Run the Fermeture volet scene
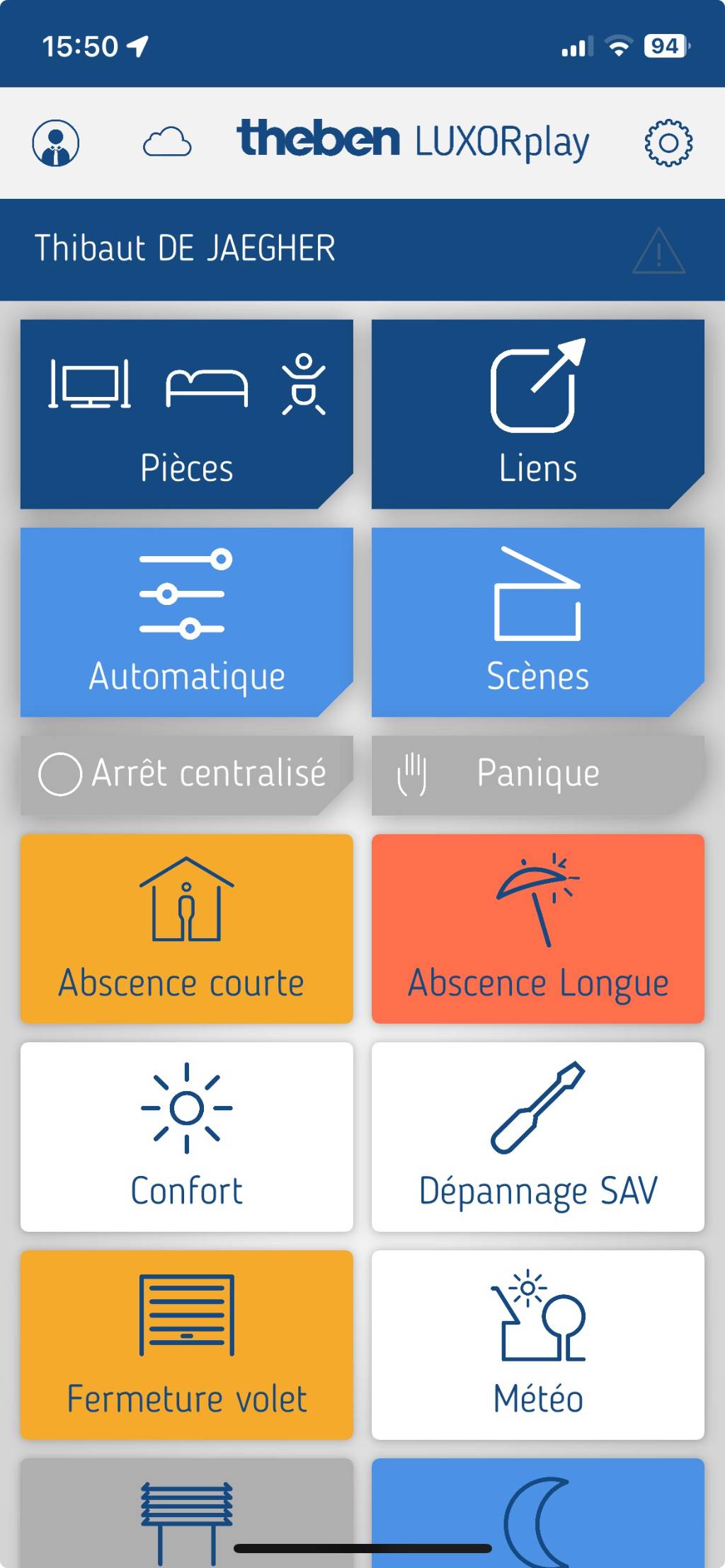Viewport: 725px width, 1568px height. tap(186, 1344)
